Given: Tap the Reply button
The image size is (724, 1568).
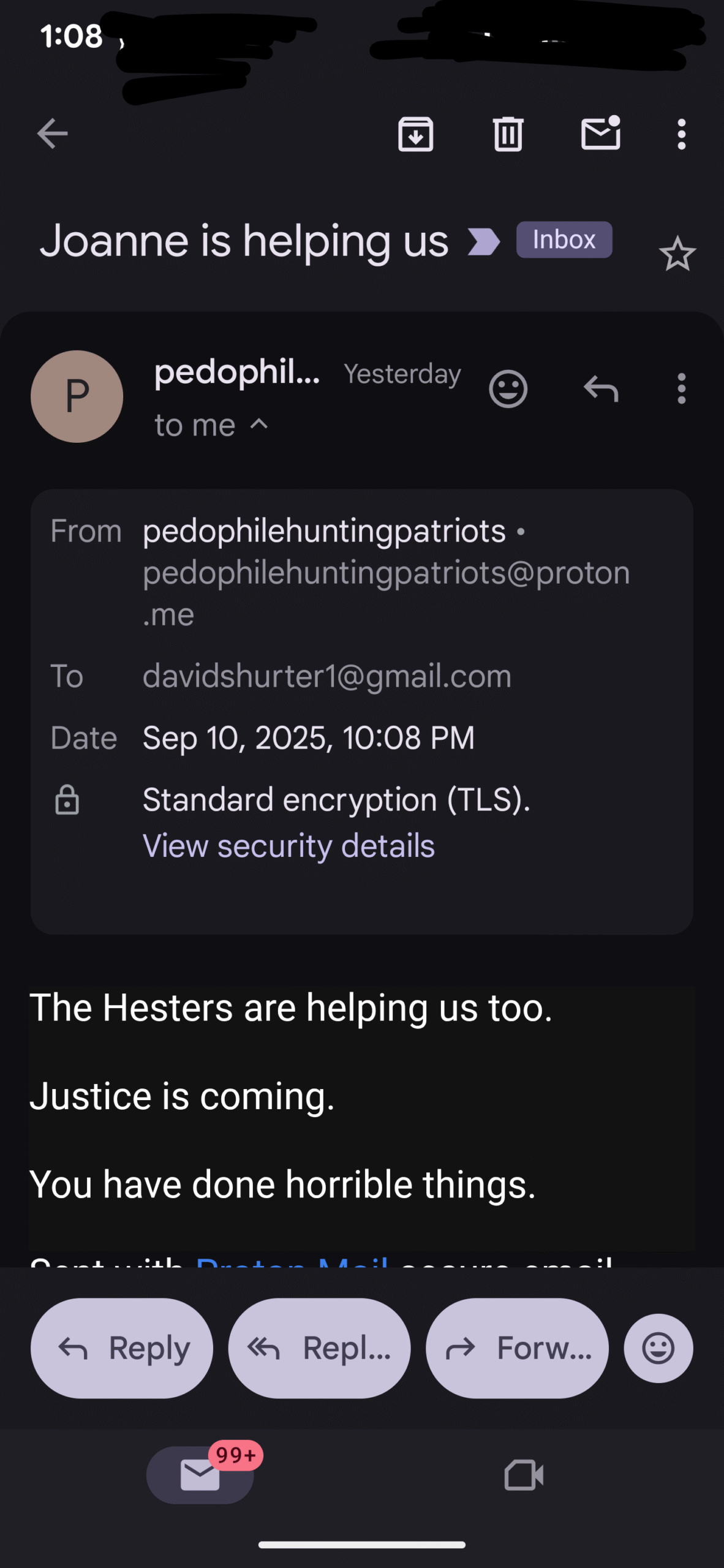Looking at the screenshot, I should tap(122, 1348).
